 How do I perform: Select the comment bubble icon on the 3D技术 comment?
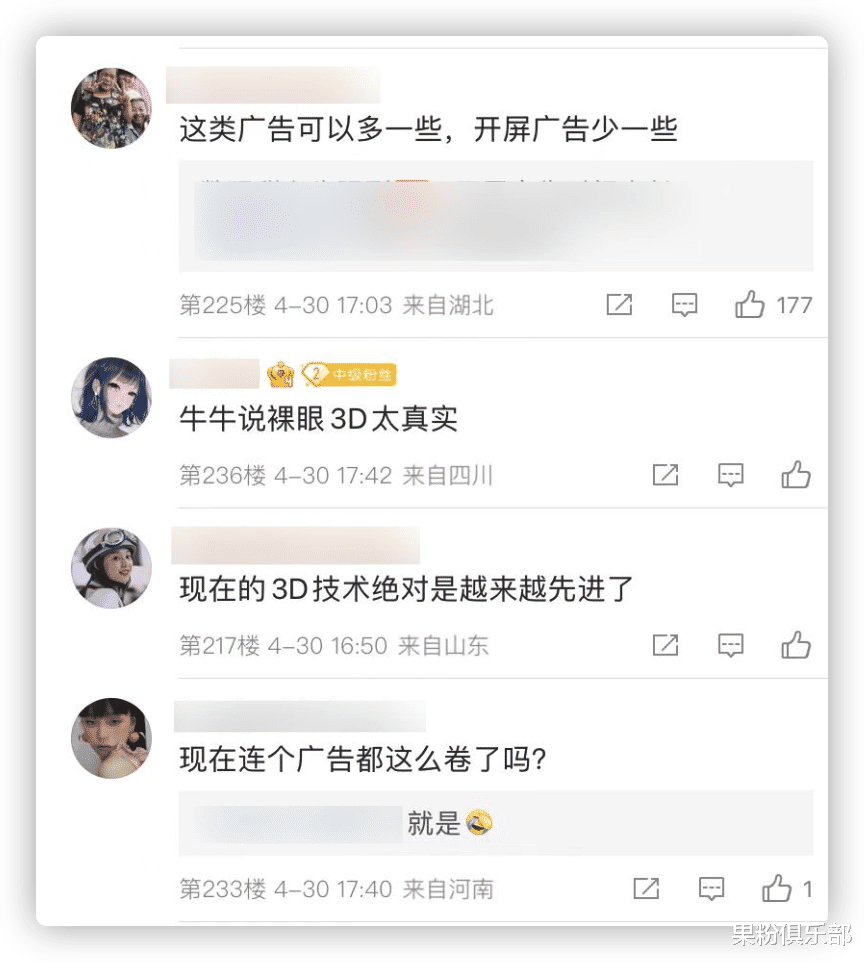coord(730,645)
